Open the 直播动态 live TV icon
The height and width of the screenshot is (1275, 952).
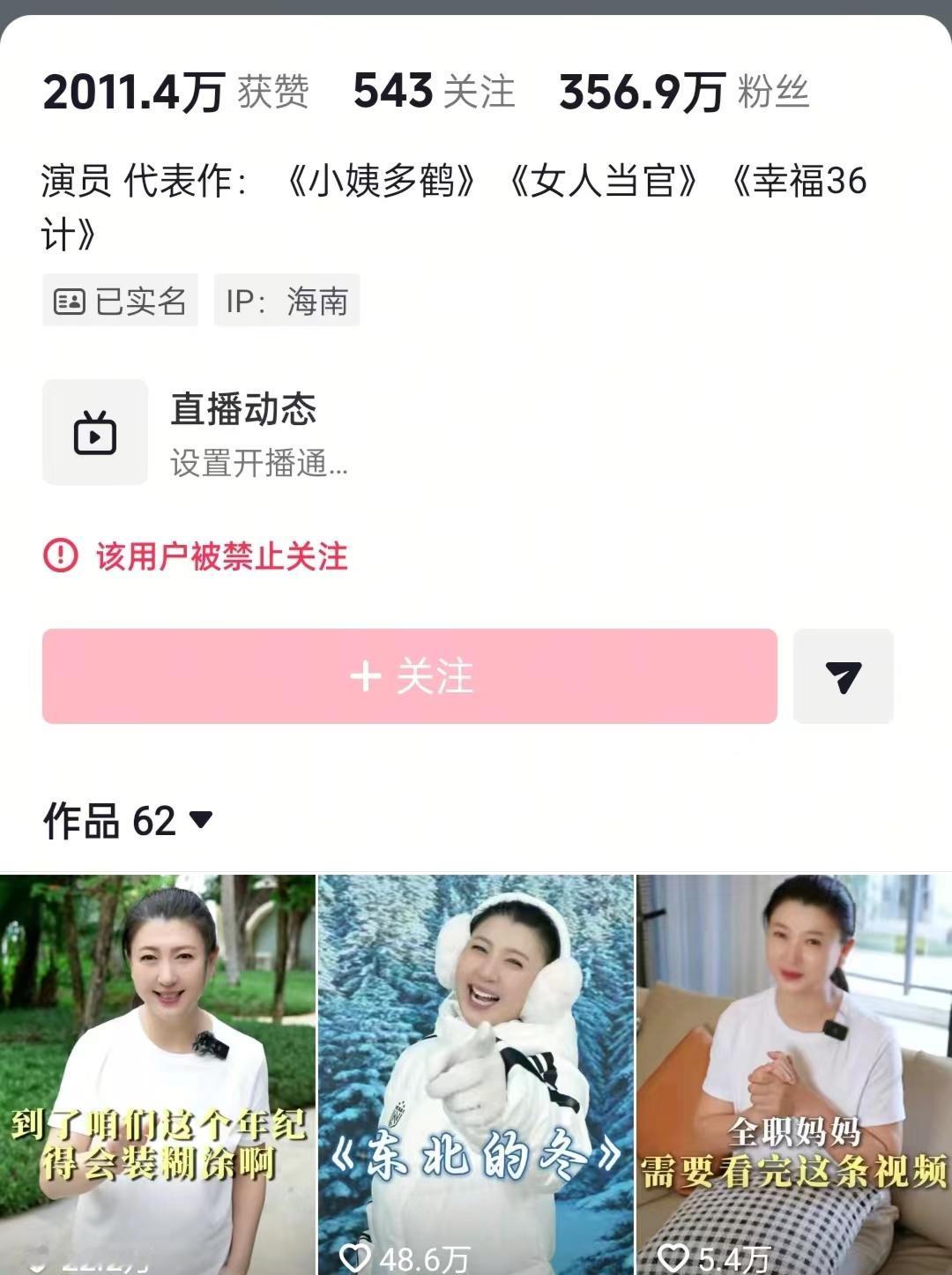[95, 432]
